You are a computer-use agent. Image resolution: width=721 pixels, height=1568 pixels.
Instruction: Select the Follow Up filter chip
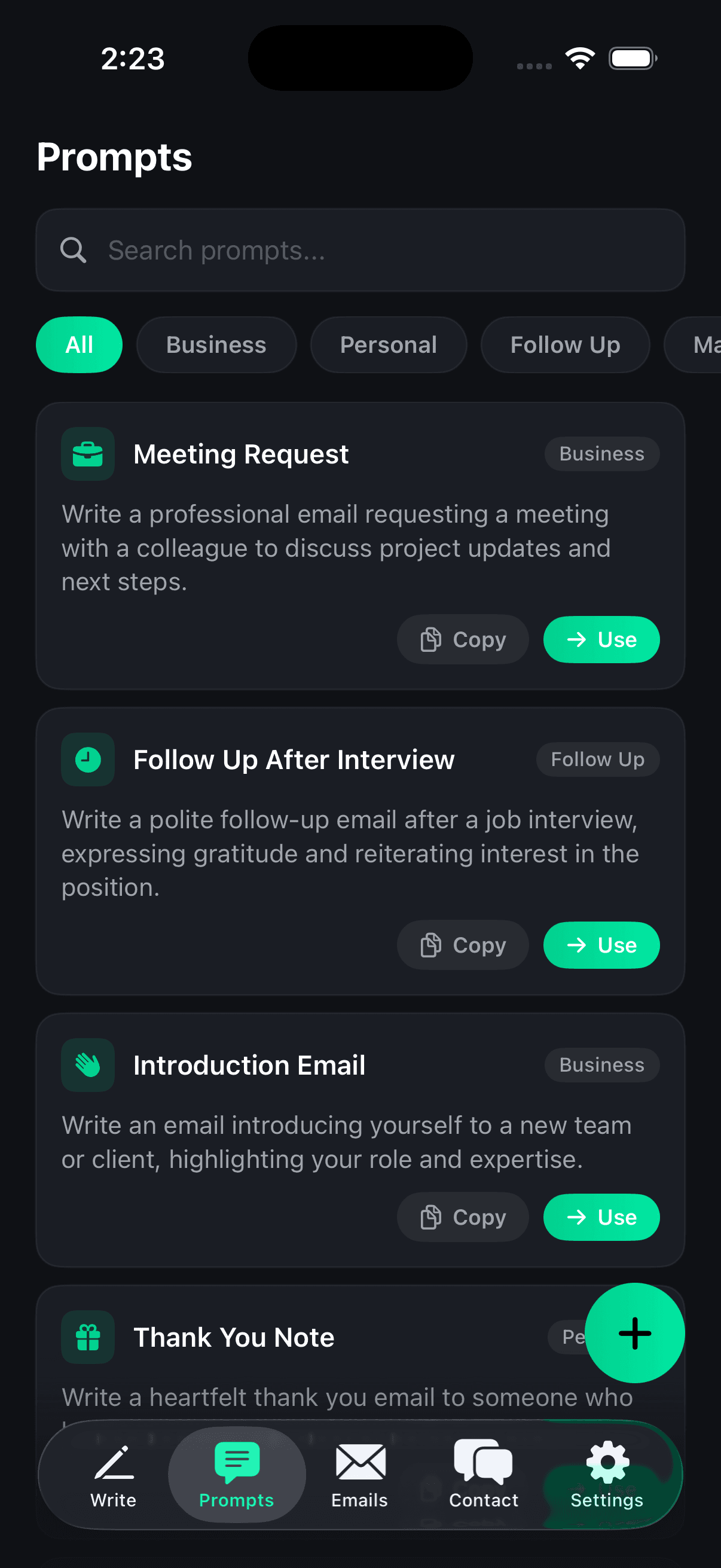(564, 344)
